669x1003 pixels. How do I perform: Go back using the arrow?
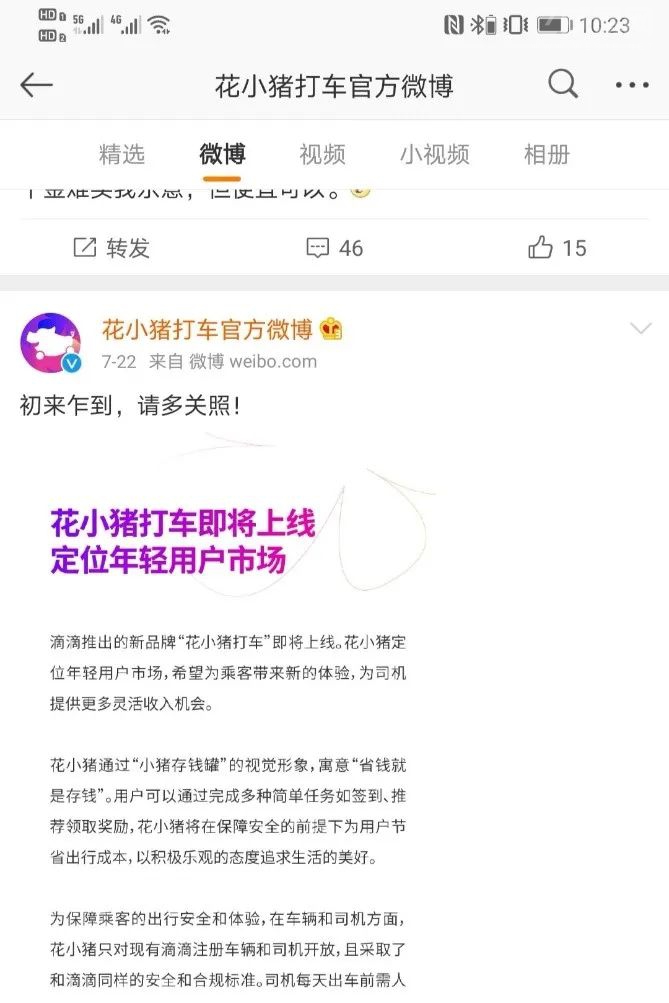[x=36, y=85]
